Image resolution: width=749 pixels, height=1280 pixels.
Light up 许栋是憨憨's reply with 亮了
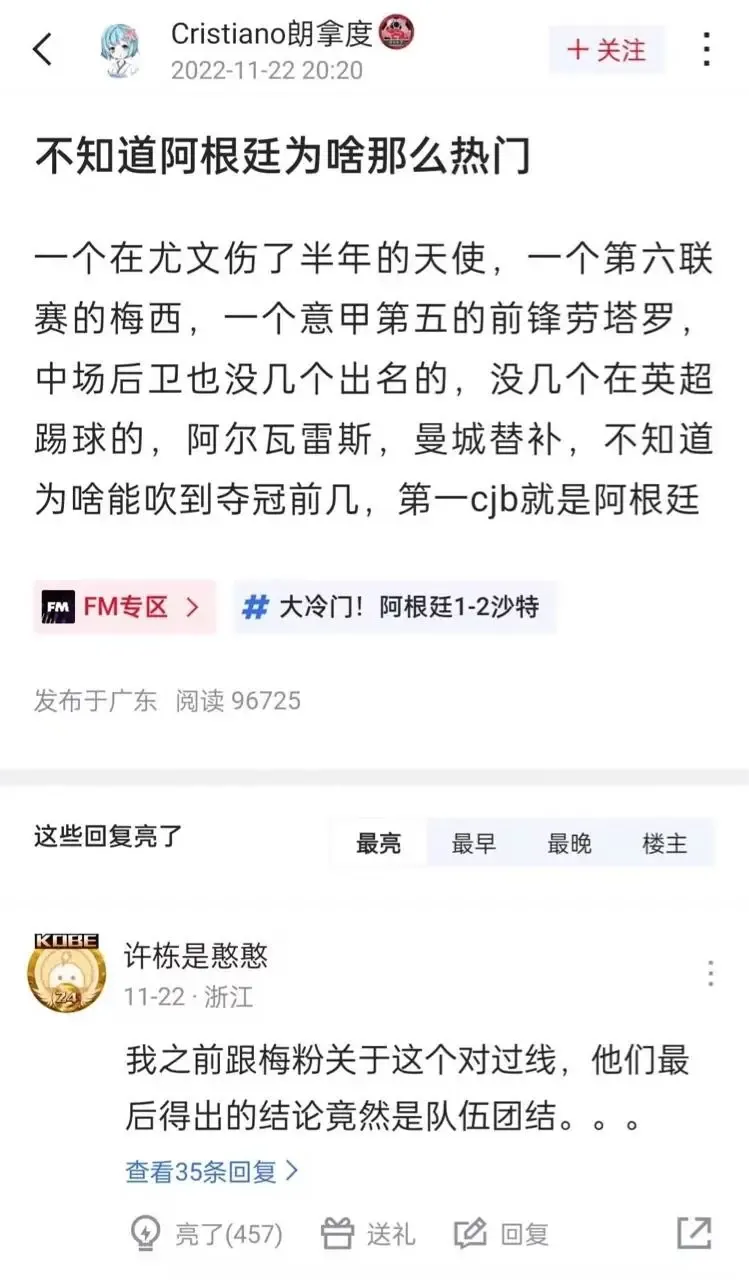207,1234
